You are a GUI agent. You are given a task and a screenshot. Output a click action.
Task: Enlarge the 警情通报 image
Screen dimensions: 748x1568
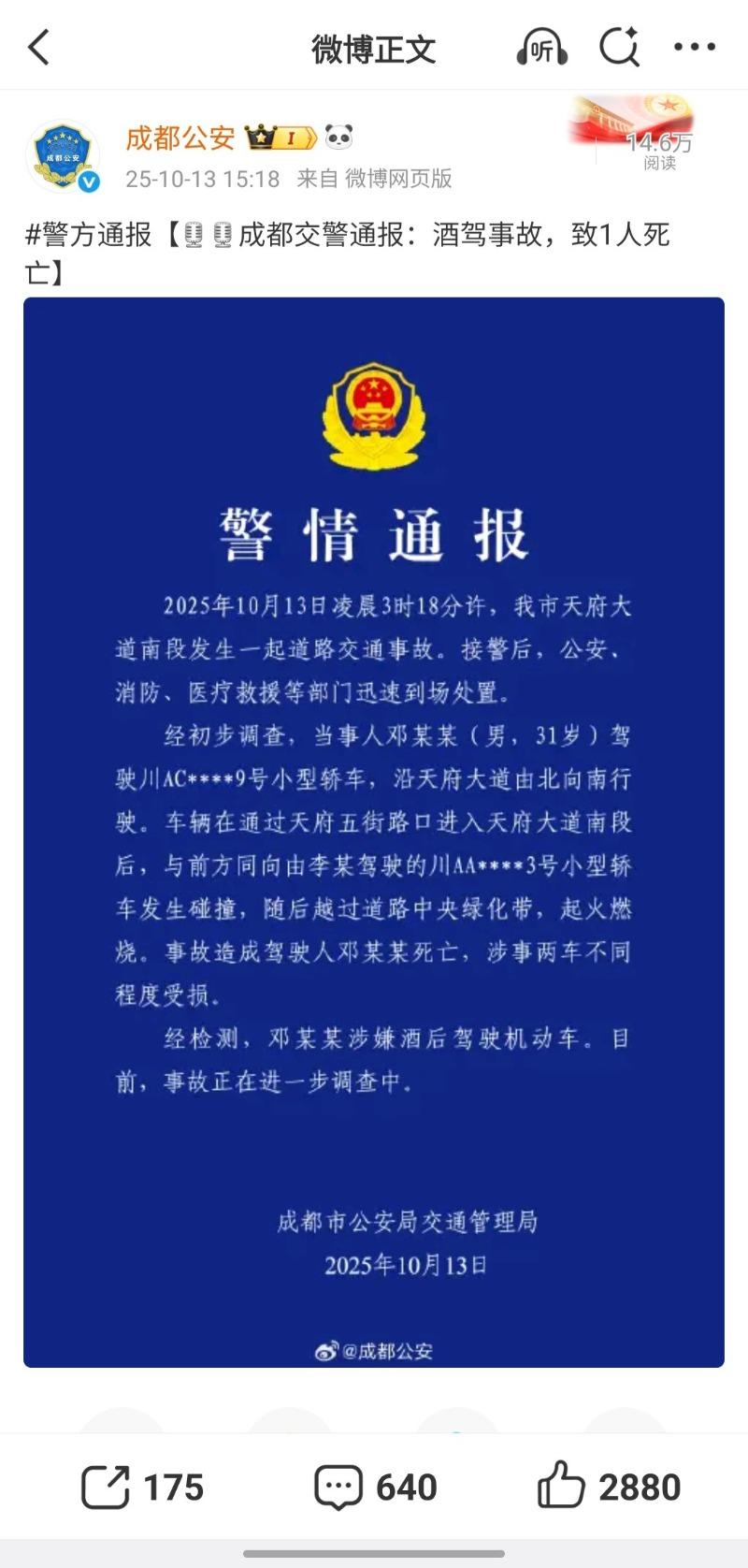coord(374,832)
